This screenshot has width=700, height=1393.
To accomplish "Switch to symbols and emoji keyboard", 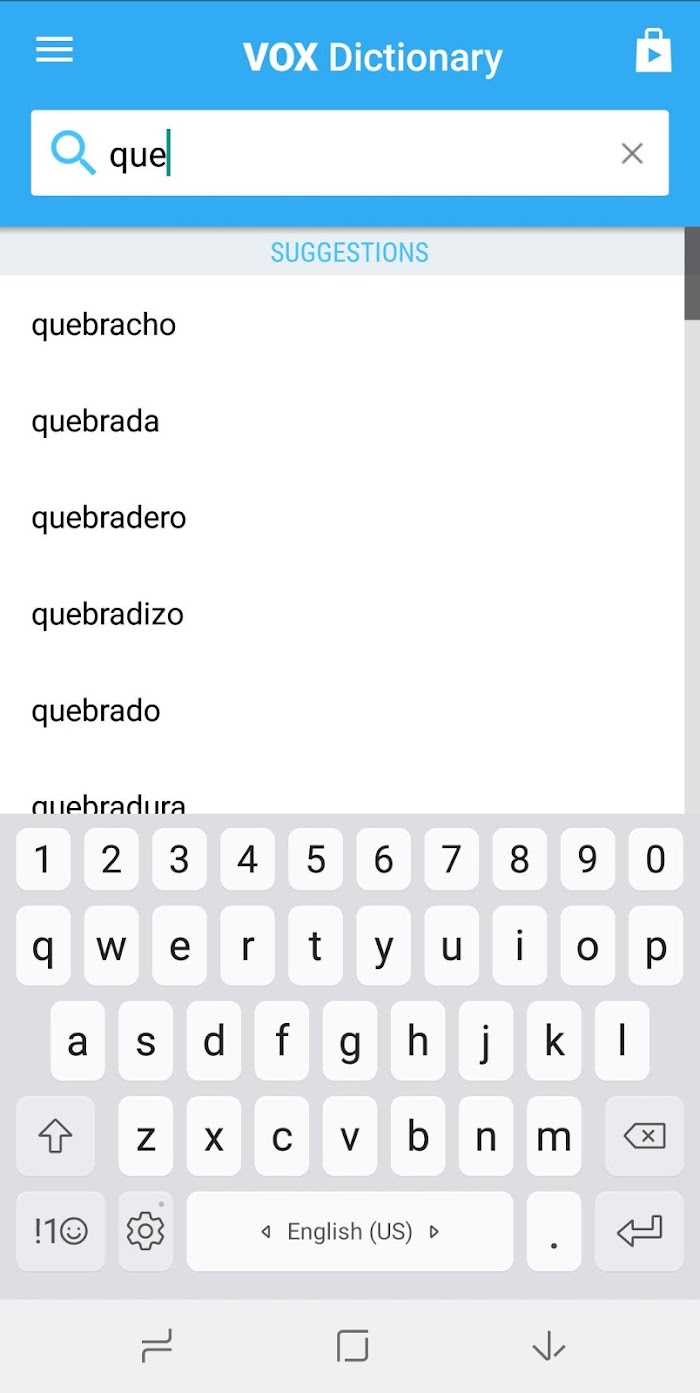I will click(x=60, y=1231).
